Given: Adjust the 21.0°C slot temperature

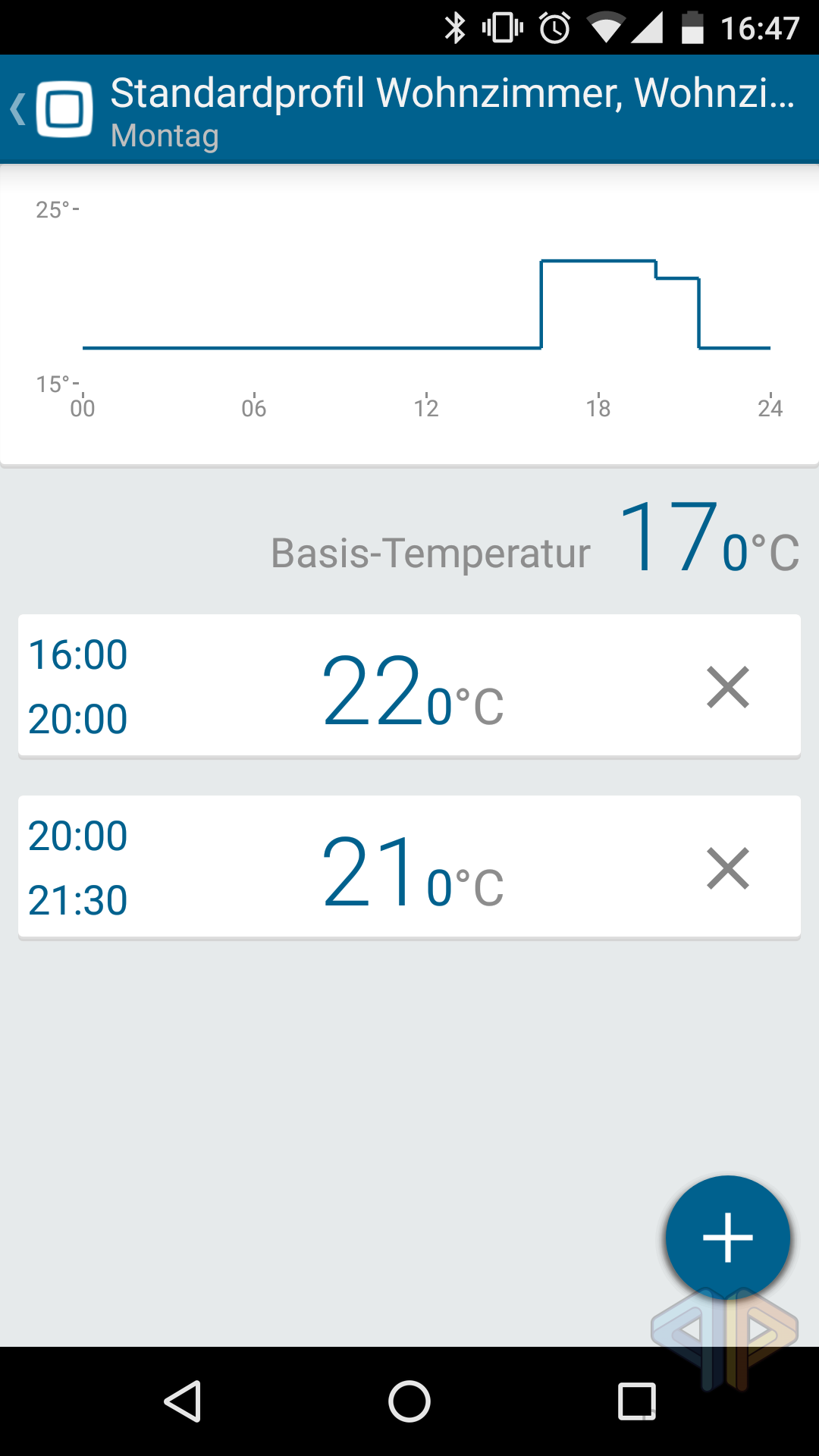Looking at the screenshot, I should point(413,871).
